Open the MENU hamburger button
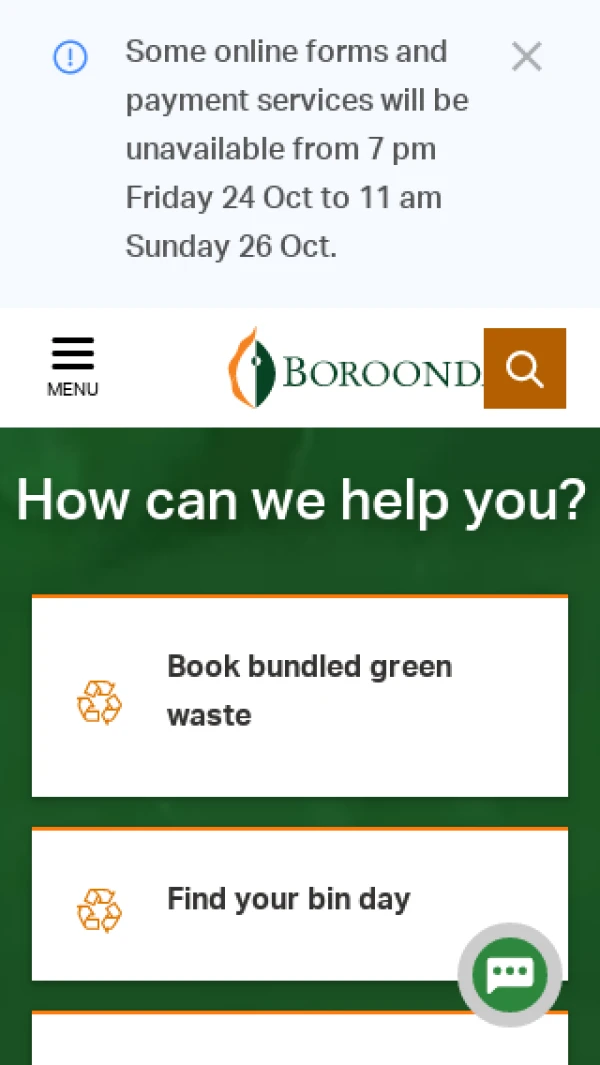Screen dimensions: 600x1065 pyautogui.click(x=72, y=367)
